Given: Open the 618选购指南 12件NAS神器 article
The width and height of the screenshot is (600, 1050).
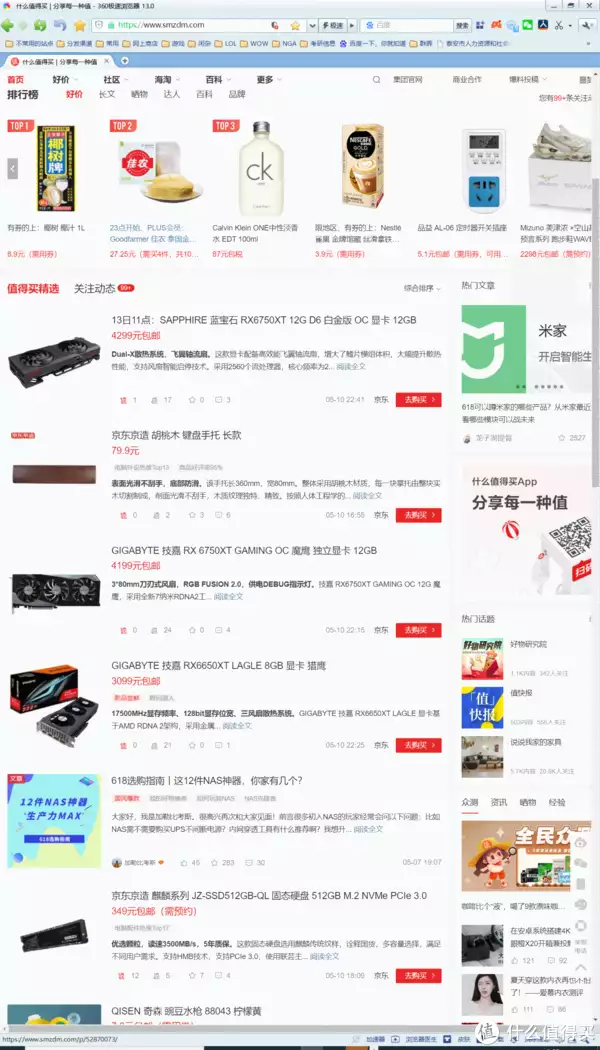Looking at the screenshot, I should pyautogui.click(x=207, y=781).
